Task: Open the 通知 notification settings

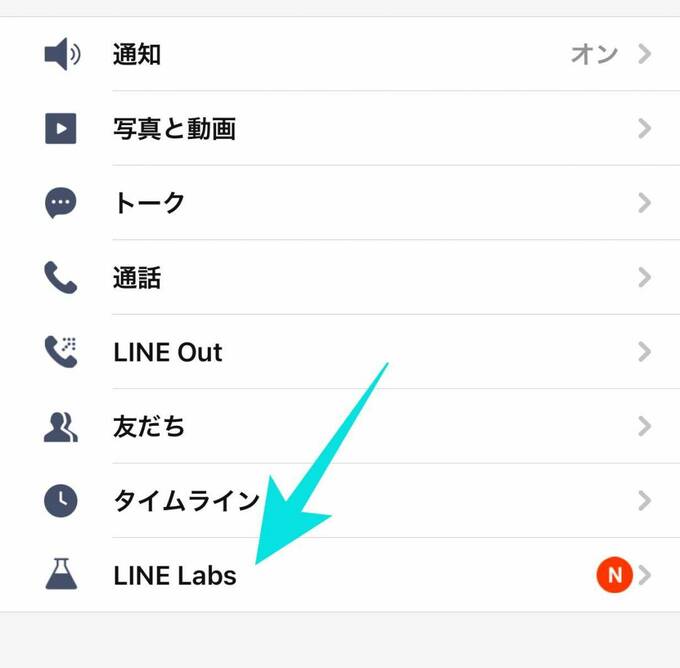Action: pyautogui.click(x=340, y=54)
